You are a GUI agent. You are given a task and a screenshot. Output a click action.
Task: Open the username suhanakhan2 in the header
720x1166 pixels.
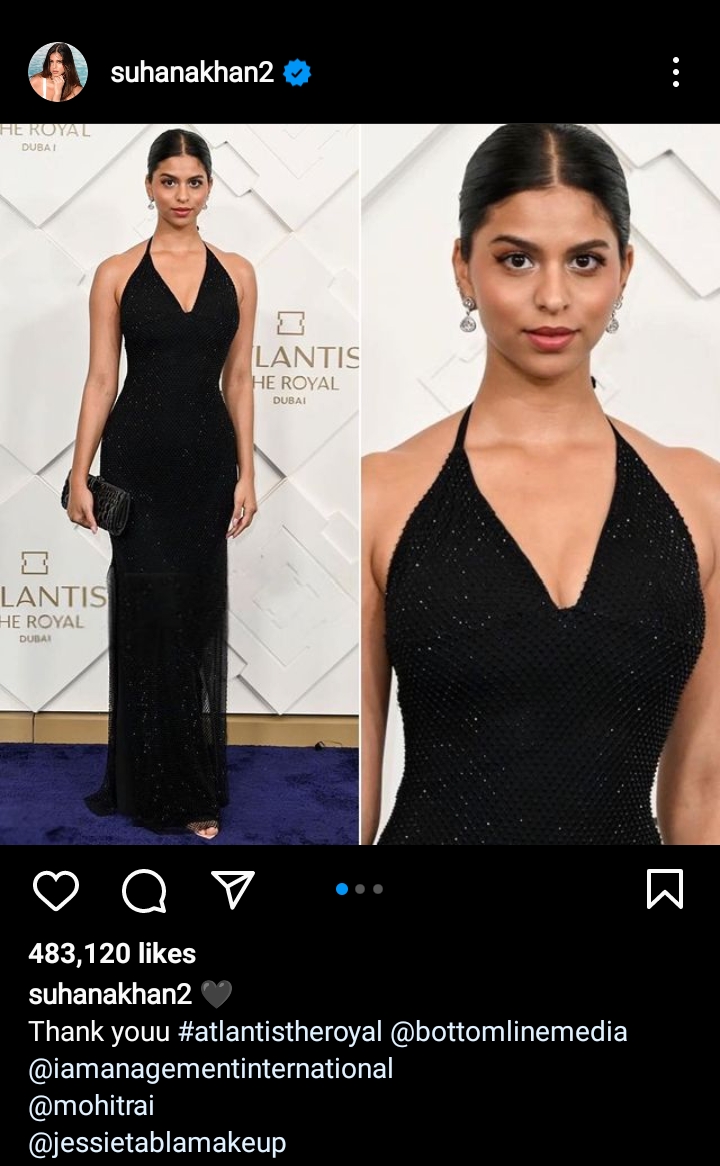192,72
